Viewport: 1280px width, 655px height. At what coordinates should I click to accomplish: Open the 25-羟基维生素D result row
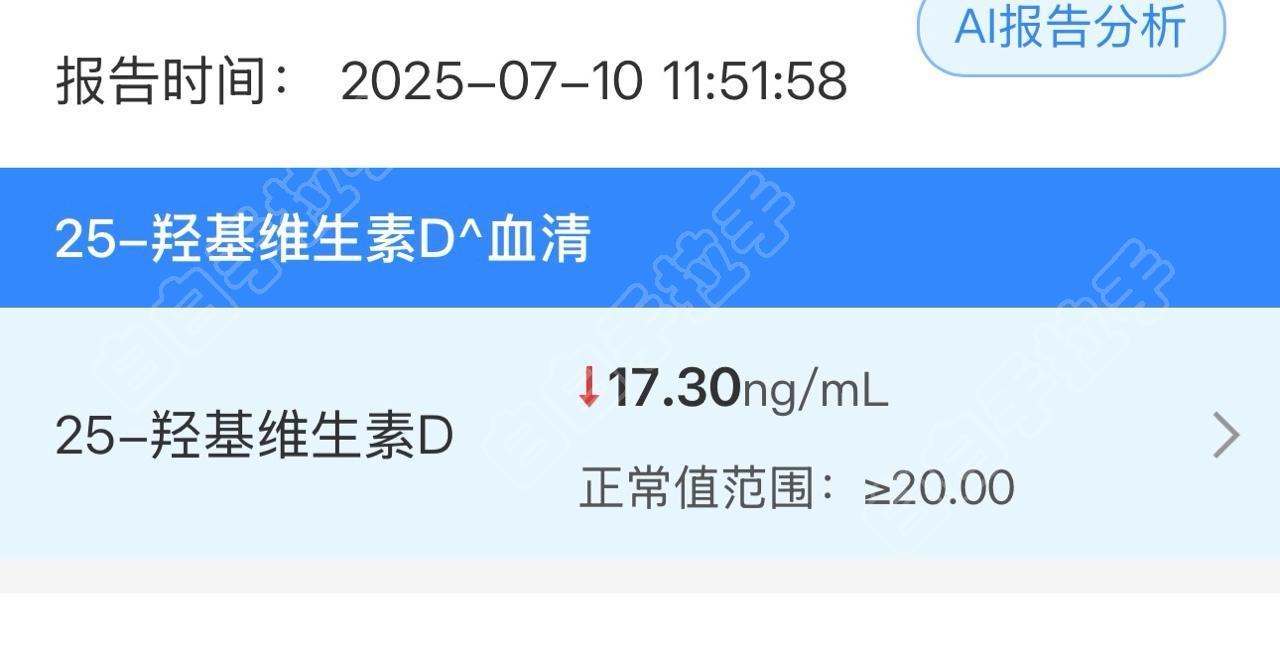tap(640, 435)
